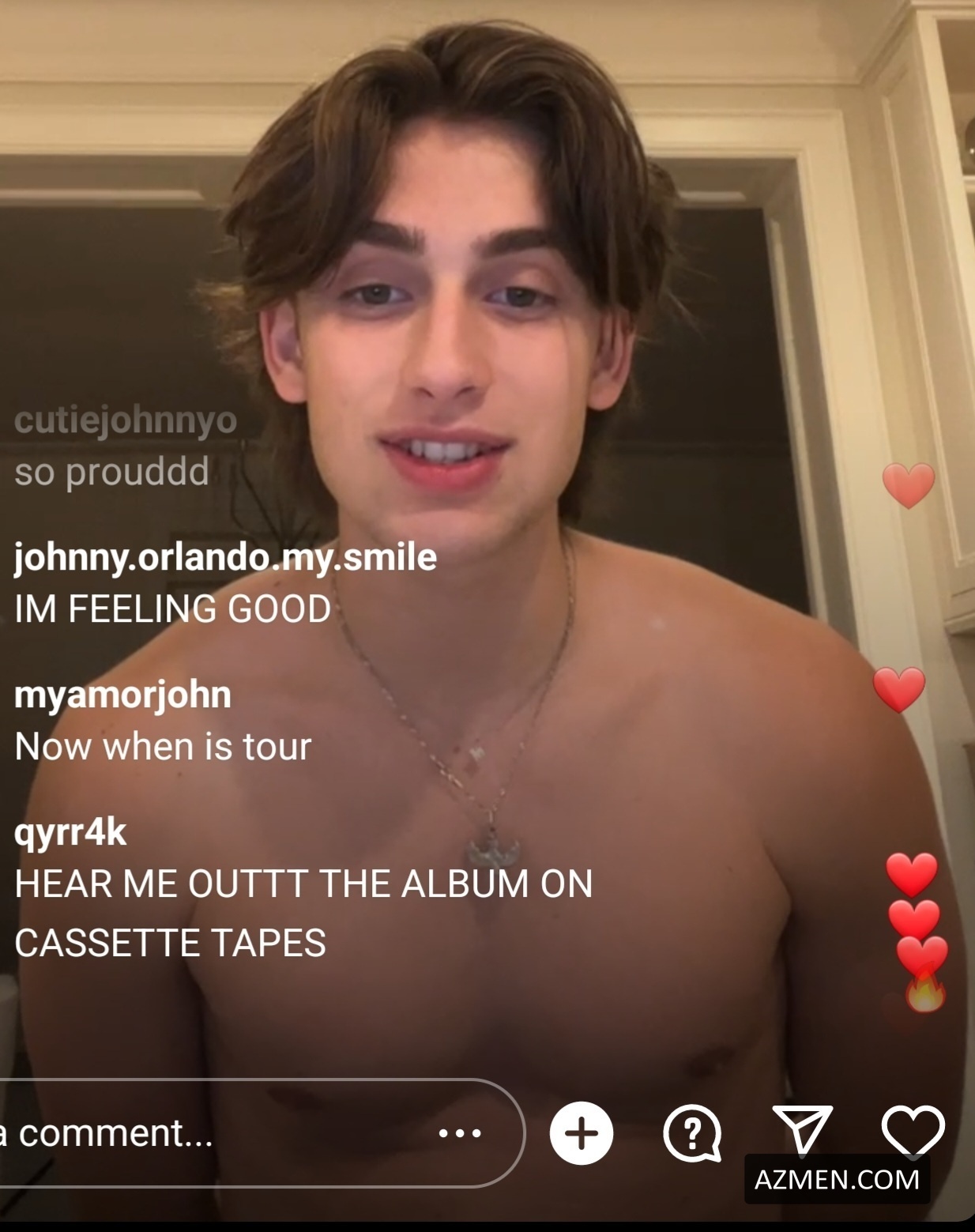Viewport: 975px width, 1232px height.
Task: Tap the comment input field
Action: 198,1133
